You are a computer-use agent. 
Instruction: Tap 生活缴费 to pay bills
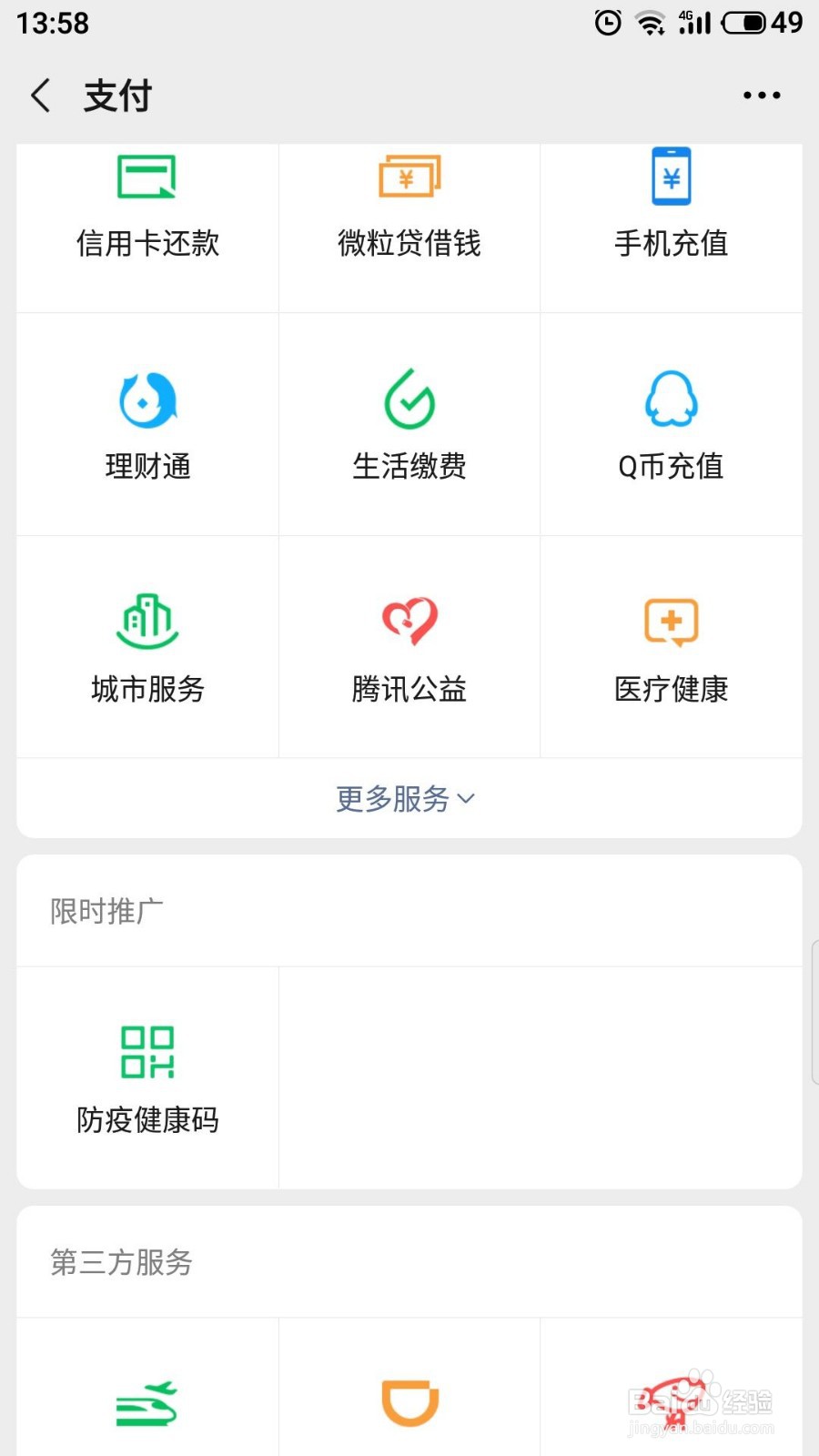[x=409, y=424]
